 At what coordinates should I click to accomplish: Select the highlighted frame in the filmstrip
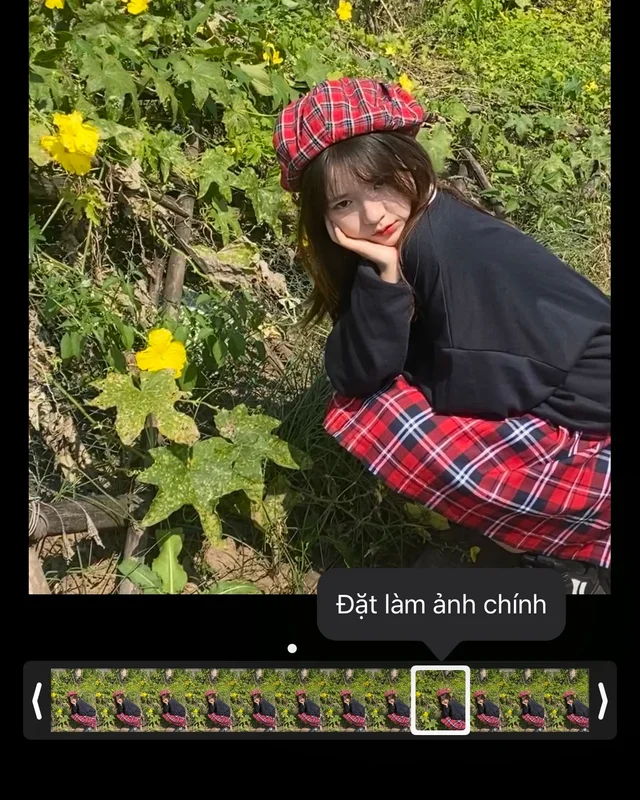tap(440, 700)
